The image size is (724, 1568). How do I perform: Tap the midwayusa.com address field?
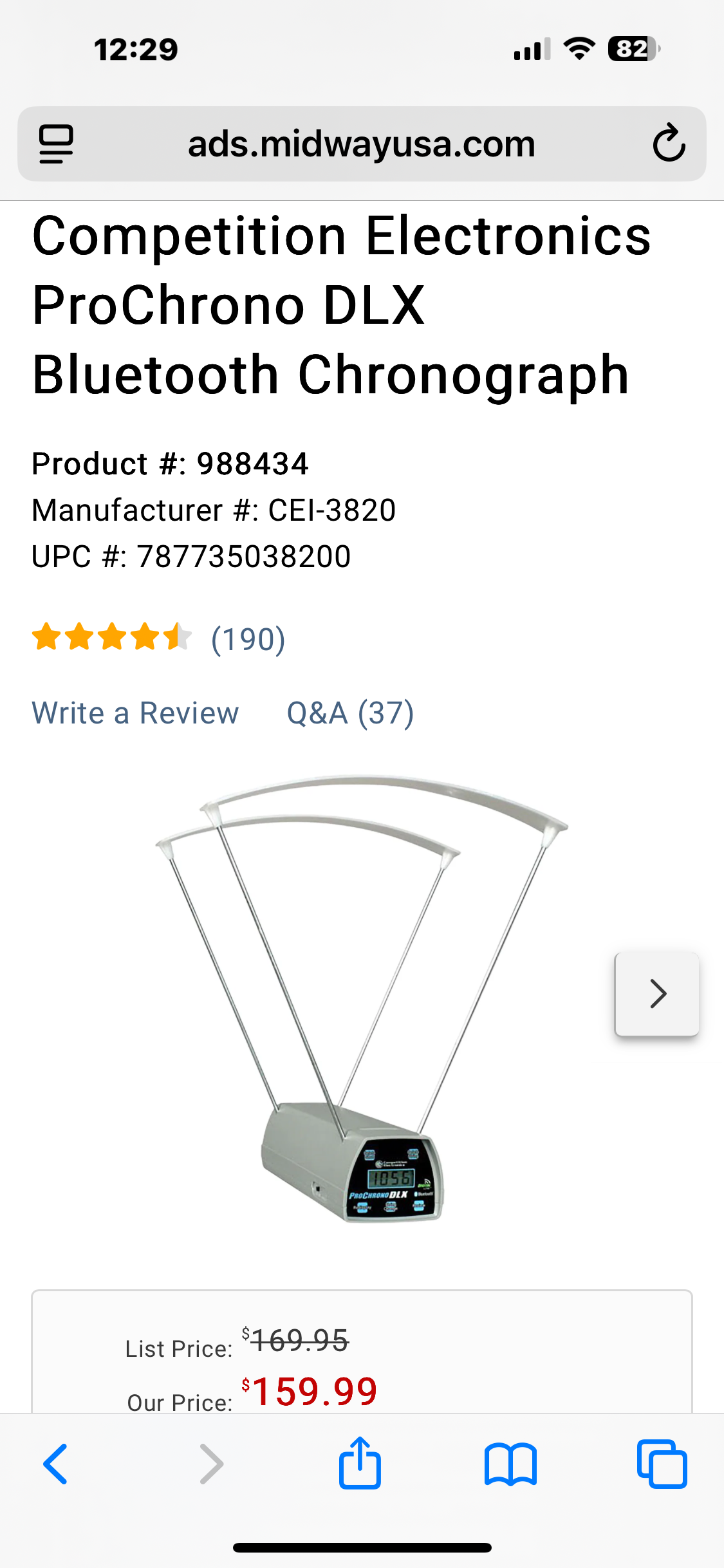tap(361, 144)
